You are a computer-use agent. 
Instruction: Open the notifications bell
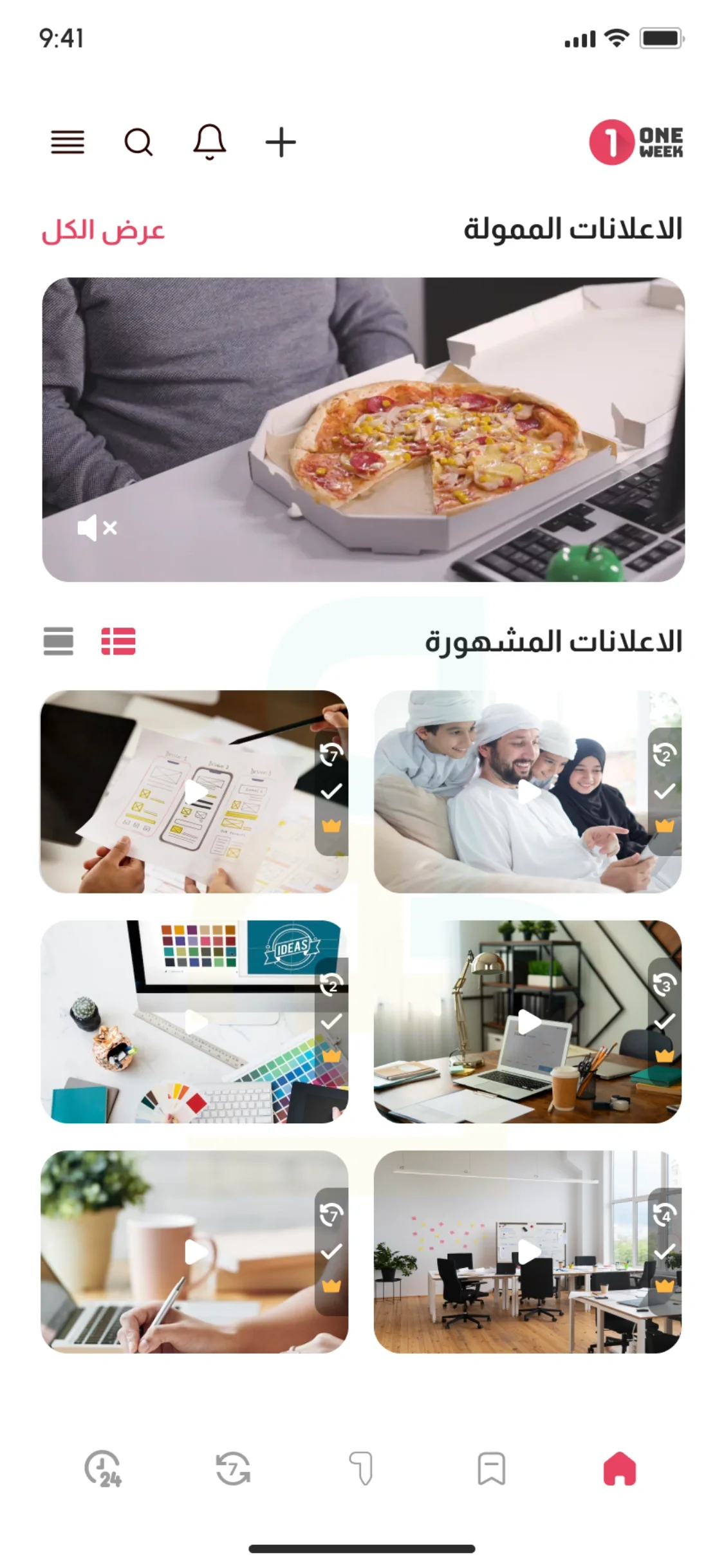coord(210,142)
